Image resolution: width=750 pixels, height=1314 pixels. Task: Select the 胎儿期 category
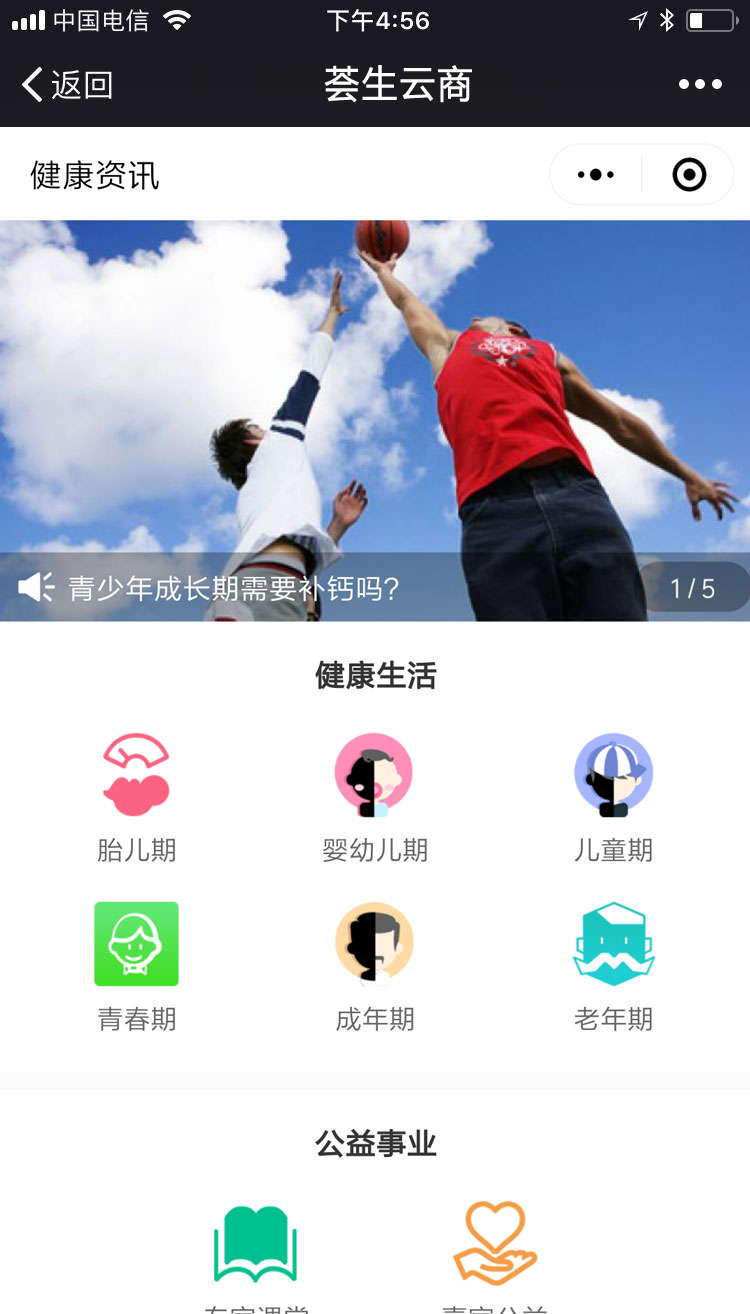coord(137,797)
